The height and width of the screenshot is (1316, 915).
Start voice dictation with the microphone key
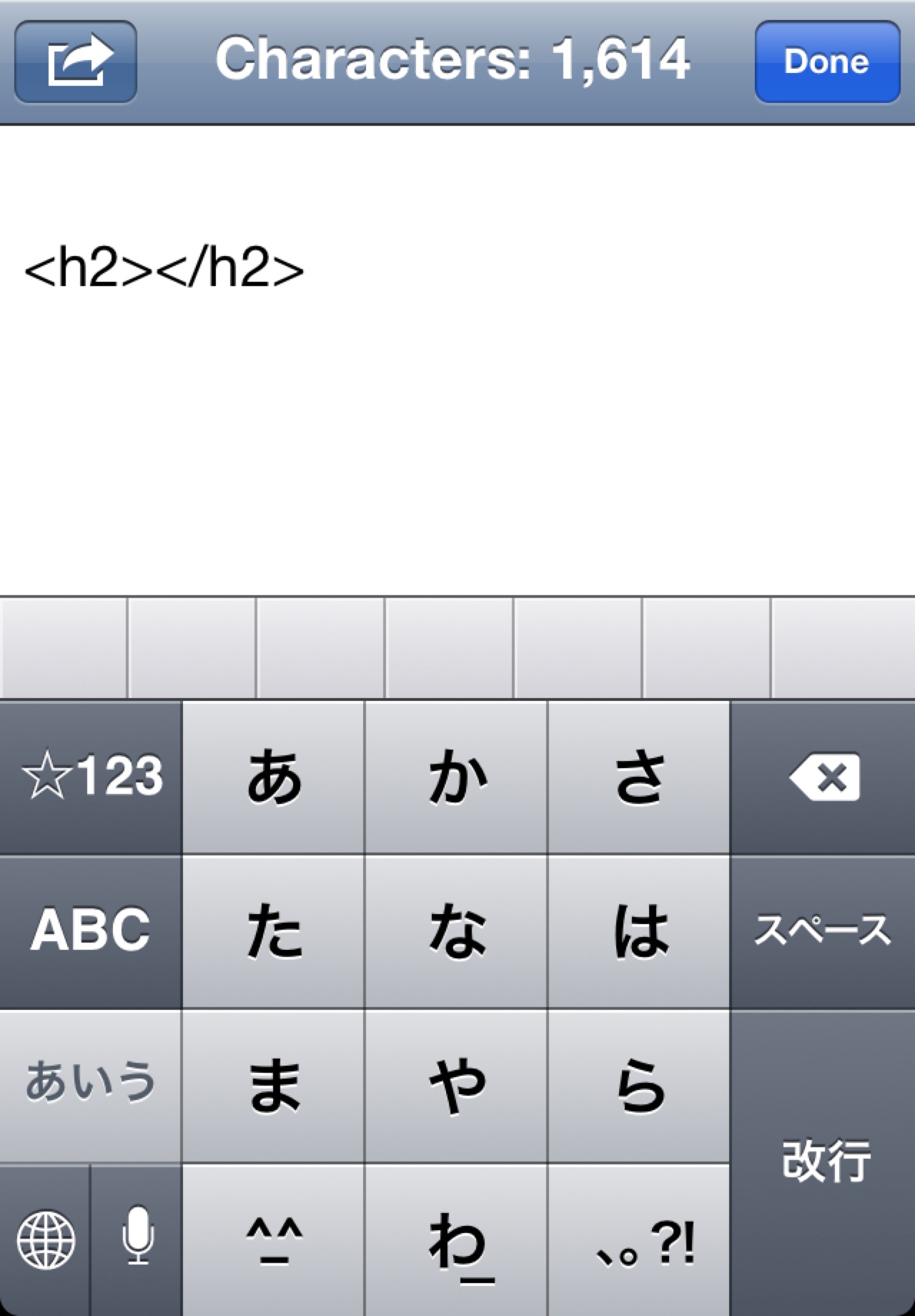[137, 1239]
